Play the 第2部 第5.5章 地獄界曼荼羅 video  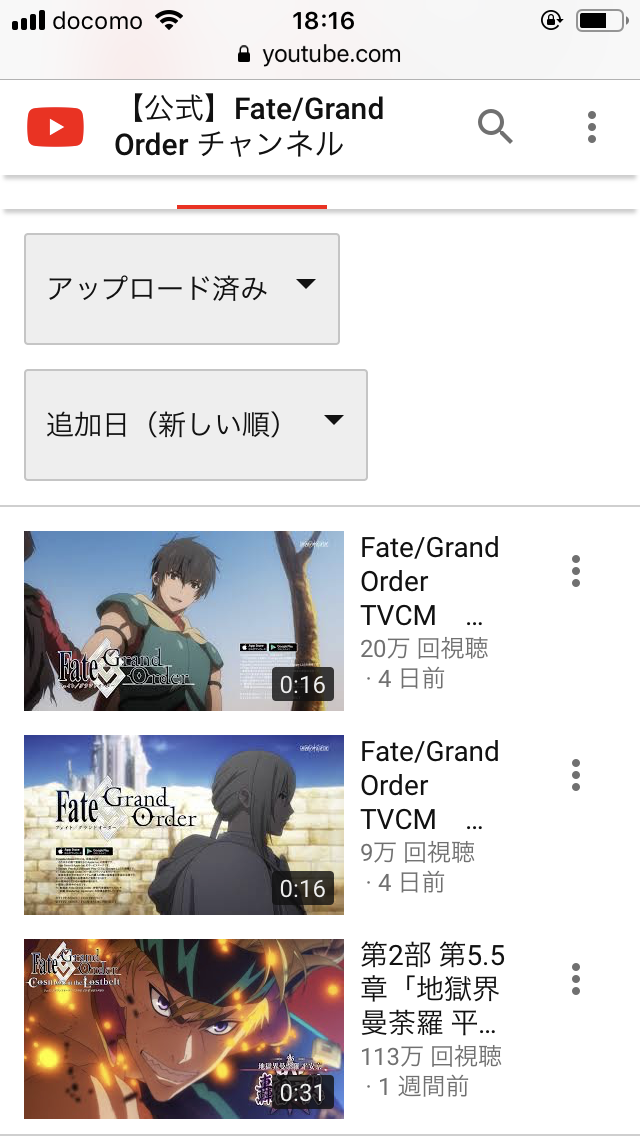click(x=184, y=1029)
